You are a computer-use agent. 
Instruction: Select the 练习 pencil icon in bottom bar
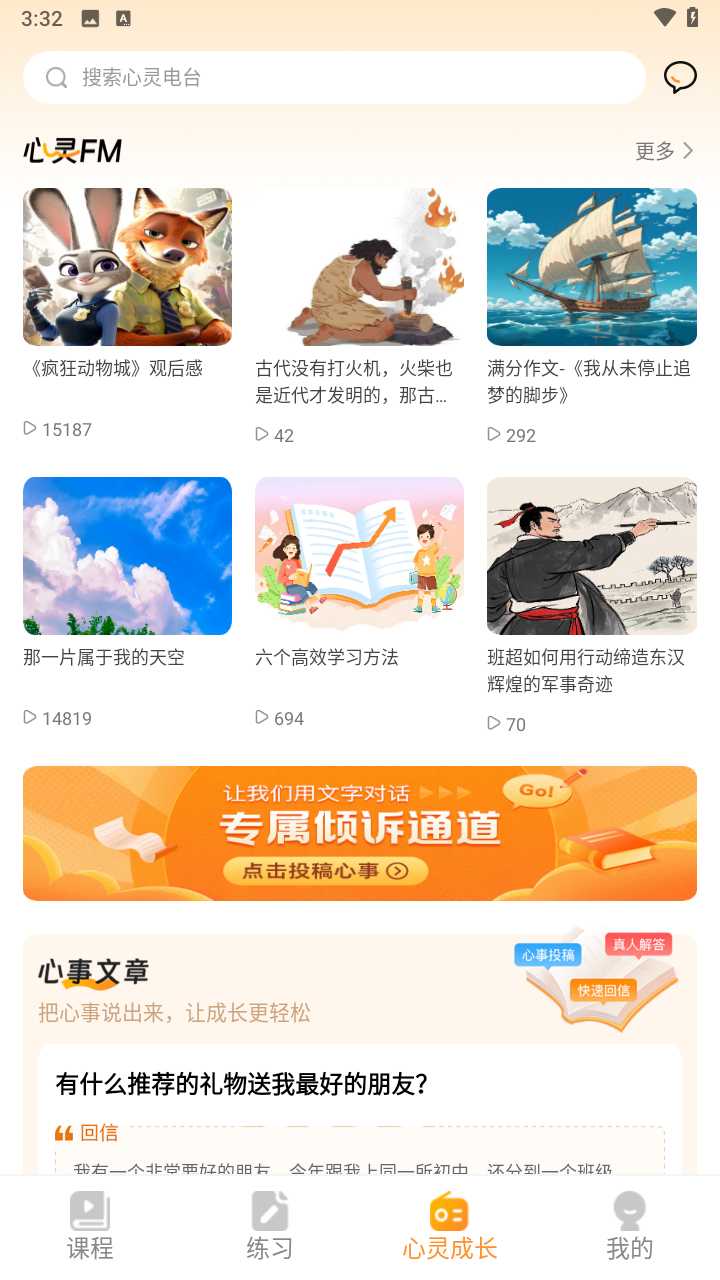tap(270, 1211)
